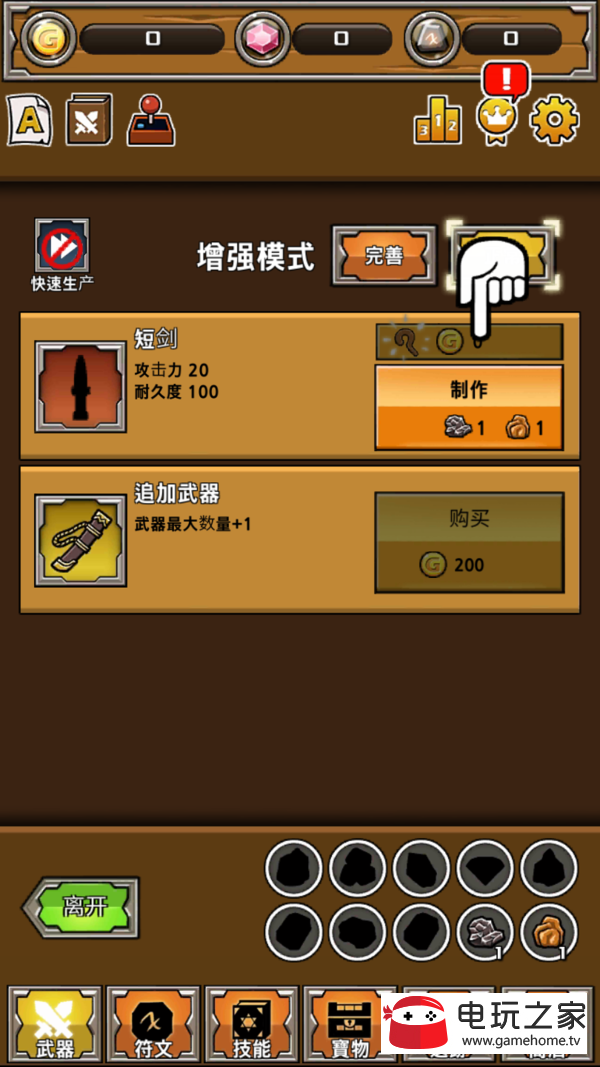Leave the shop with 离开
This screenshot has width=600, height=1067.
pyautogui.click(x=82, y=907)
